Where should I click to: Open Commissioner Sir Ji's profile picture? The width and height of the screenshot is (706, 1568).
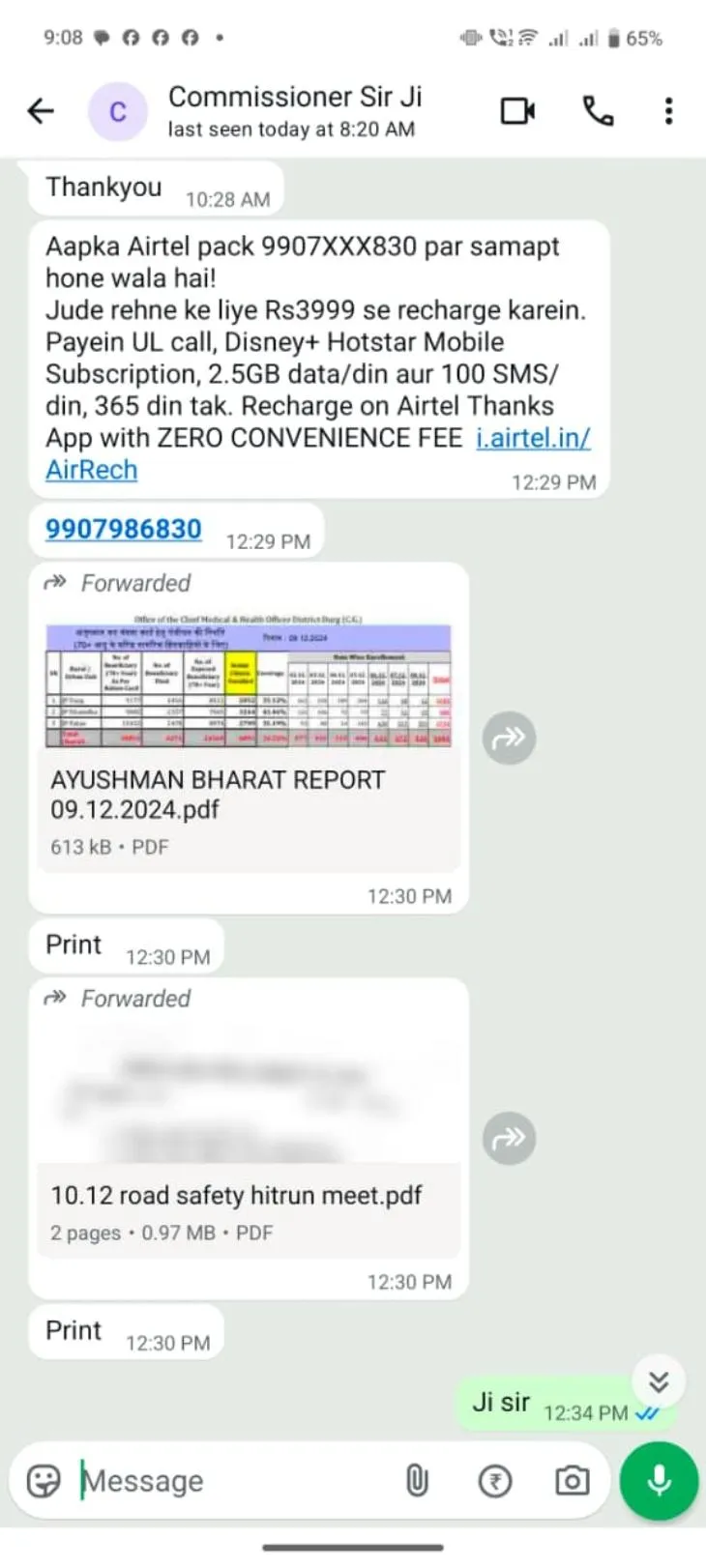118,110
